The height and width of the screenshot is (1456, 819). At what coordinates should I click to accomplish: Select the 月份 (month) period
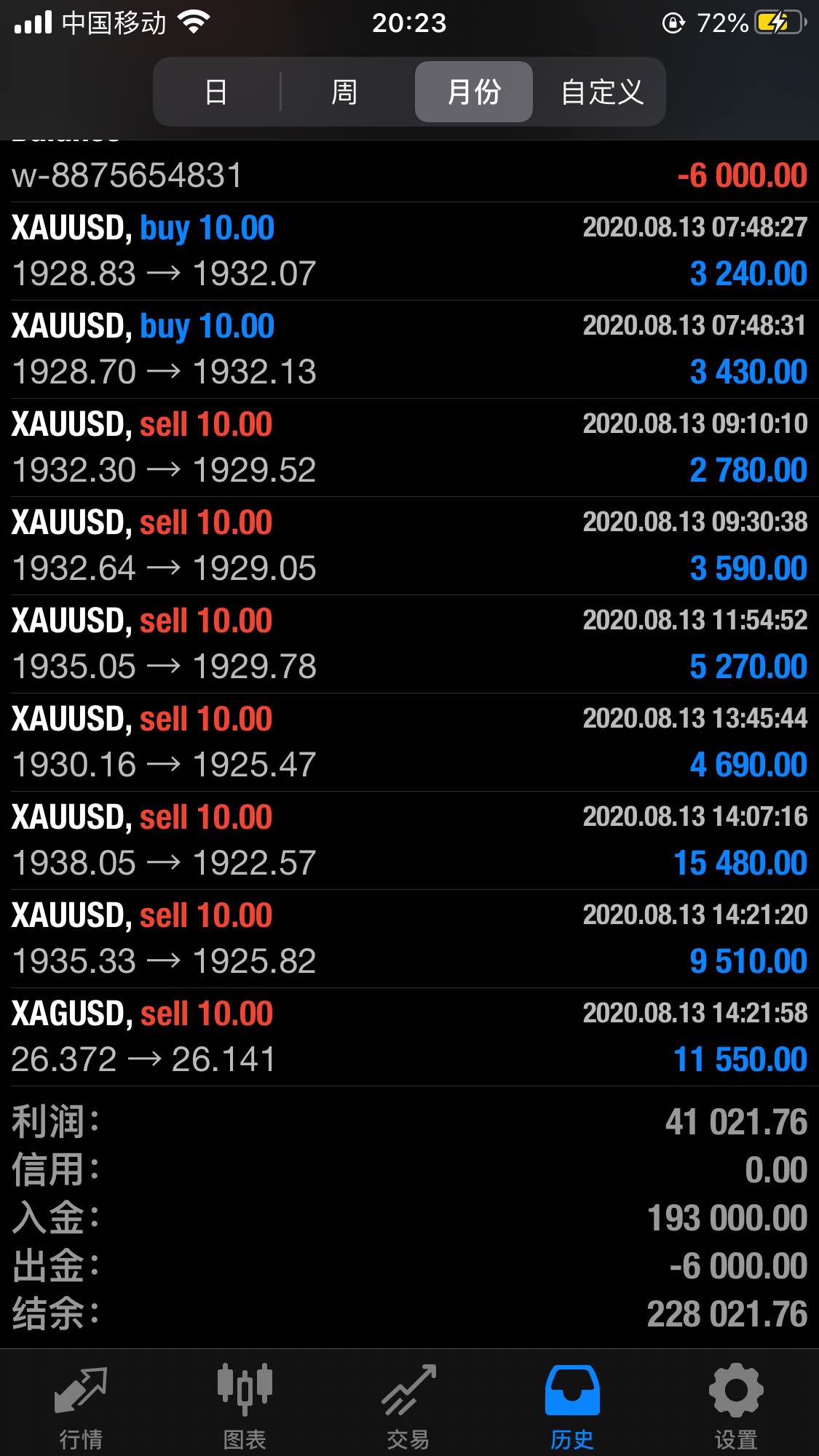(474, 92)
